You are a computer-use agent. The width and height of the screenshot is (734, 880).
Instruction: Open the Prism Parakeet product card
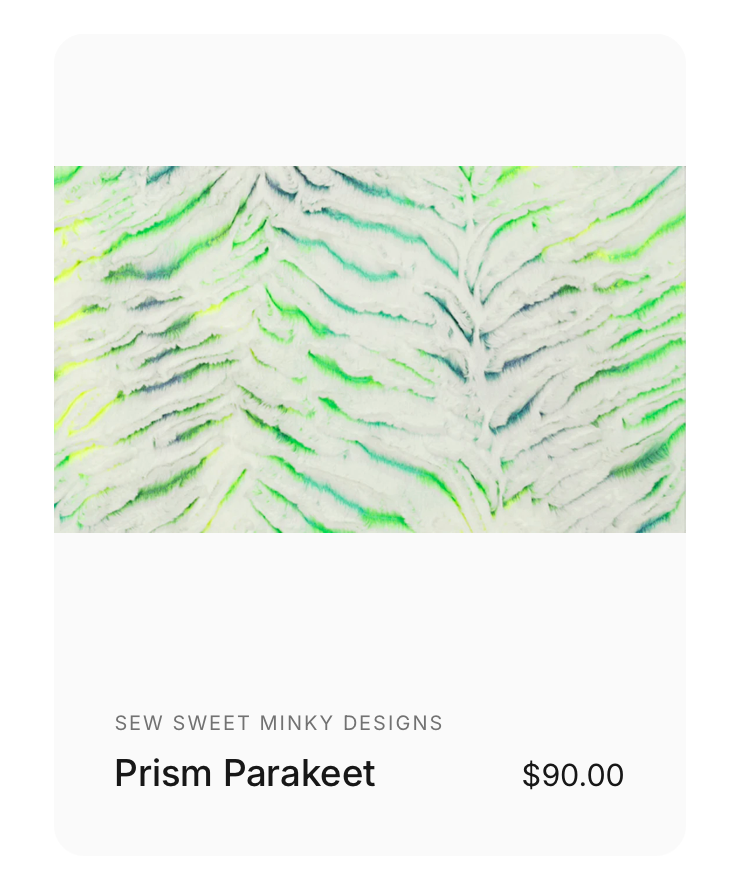click(369, 445)
